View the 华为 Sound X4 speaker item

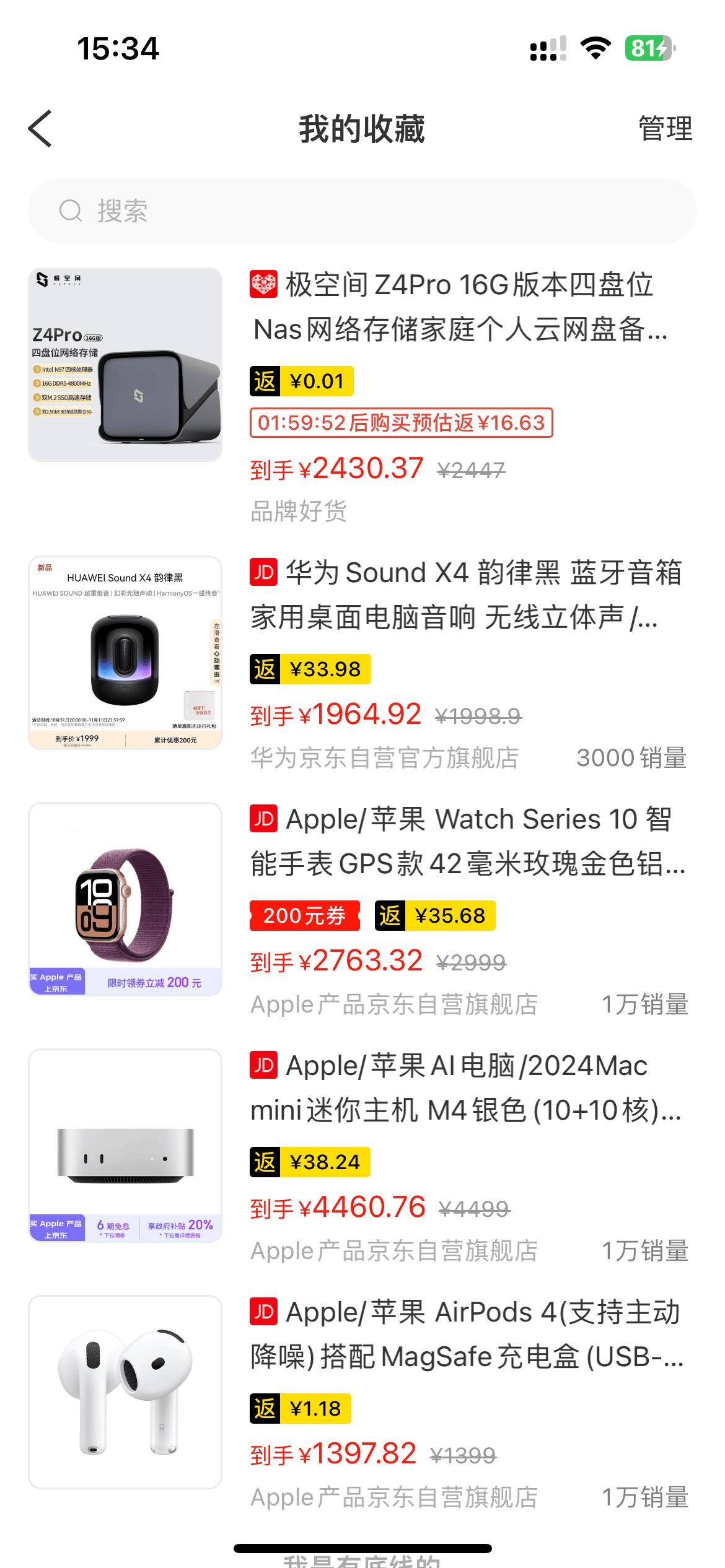coord(465,595)
